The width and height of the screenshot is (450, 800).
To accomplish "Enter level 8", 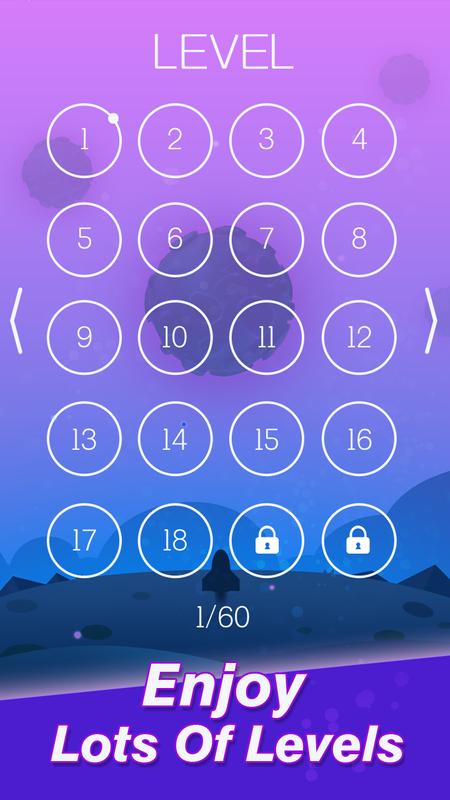I will [x=359, y=239].
